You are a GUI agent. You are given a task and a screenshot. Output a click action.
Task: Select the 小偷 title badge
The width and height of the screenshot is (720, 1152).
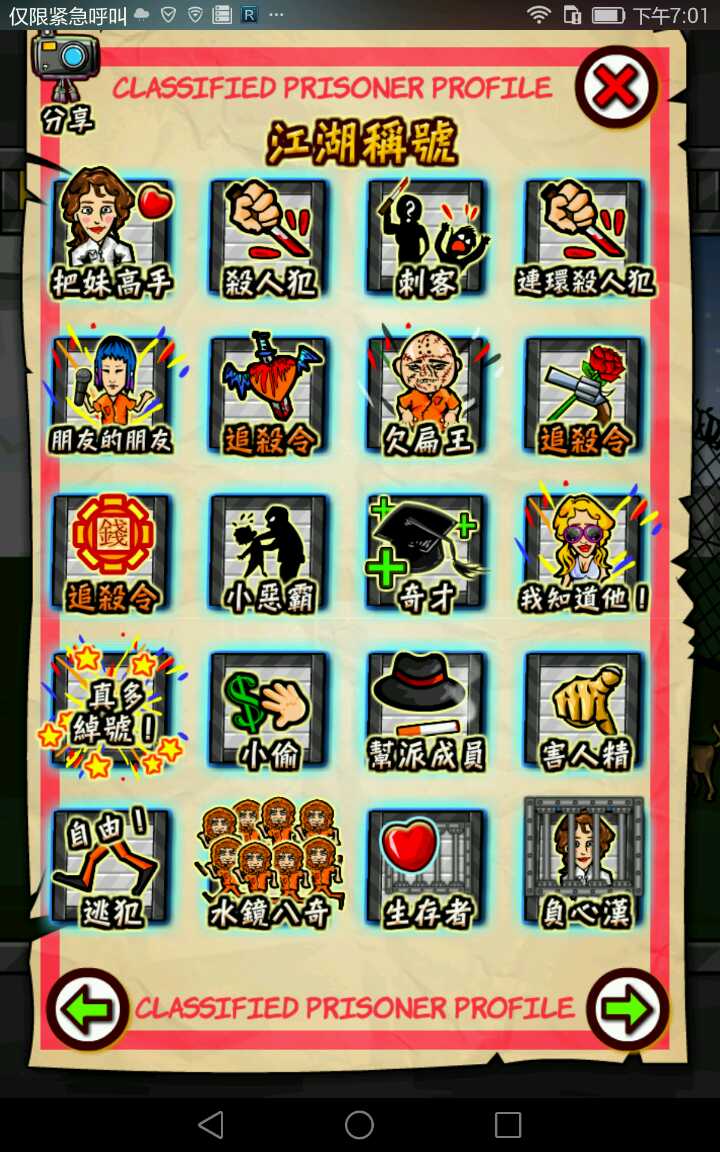pos(269,710)
